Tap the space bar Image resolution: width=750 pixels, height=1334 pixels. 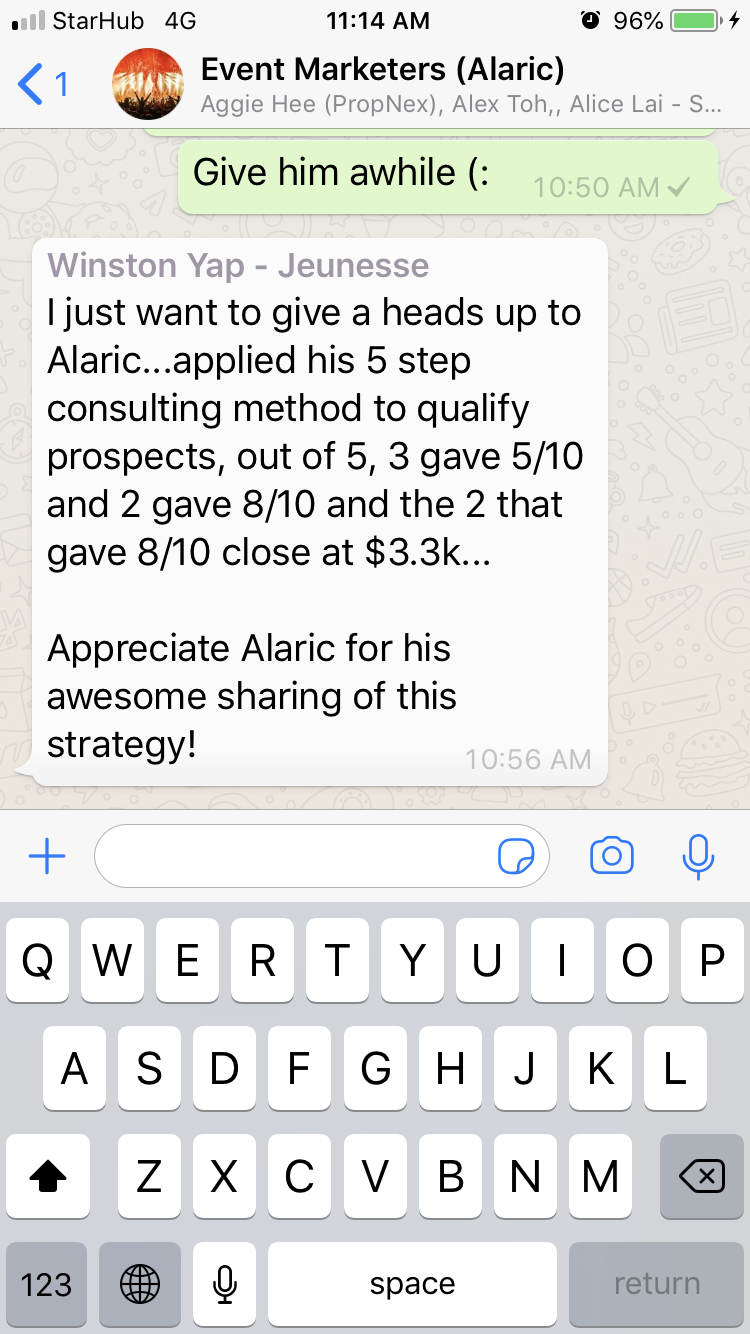click(x=412, y=1284)
